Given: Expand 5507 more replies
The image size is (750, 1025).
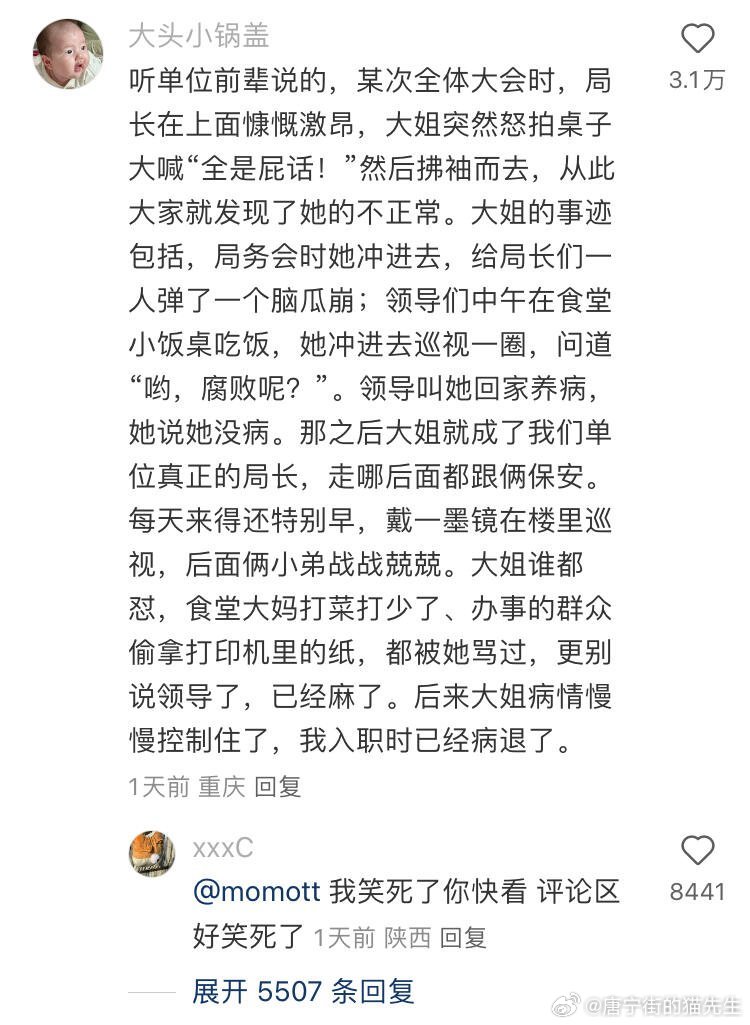Looking at the screenshot, I should [x=303, y=991].
